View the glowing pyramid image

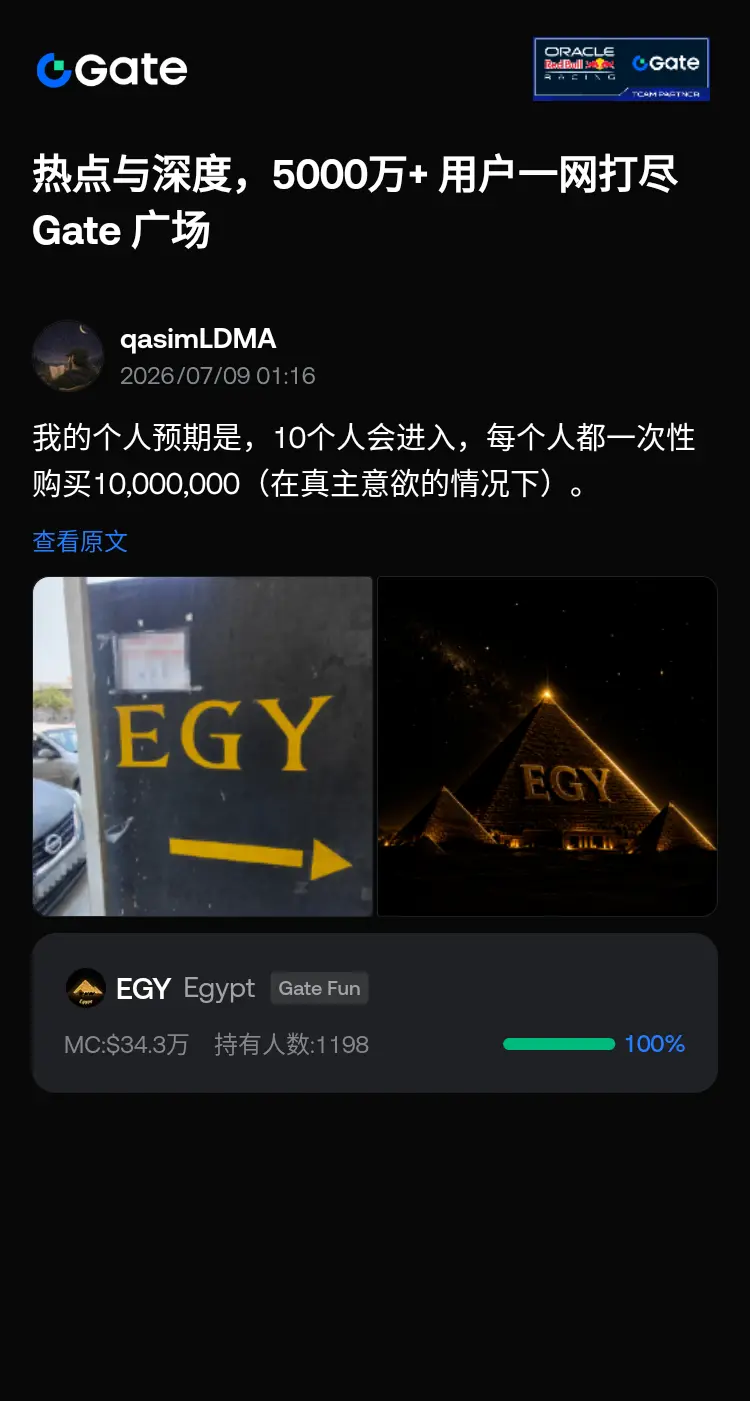[x=547, y=746]
